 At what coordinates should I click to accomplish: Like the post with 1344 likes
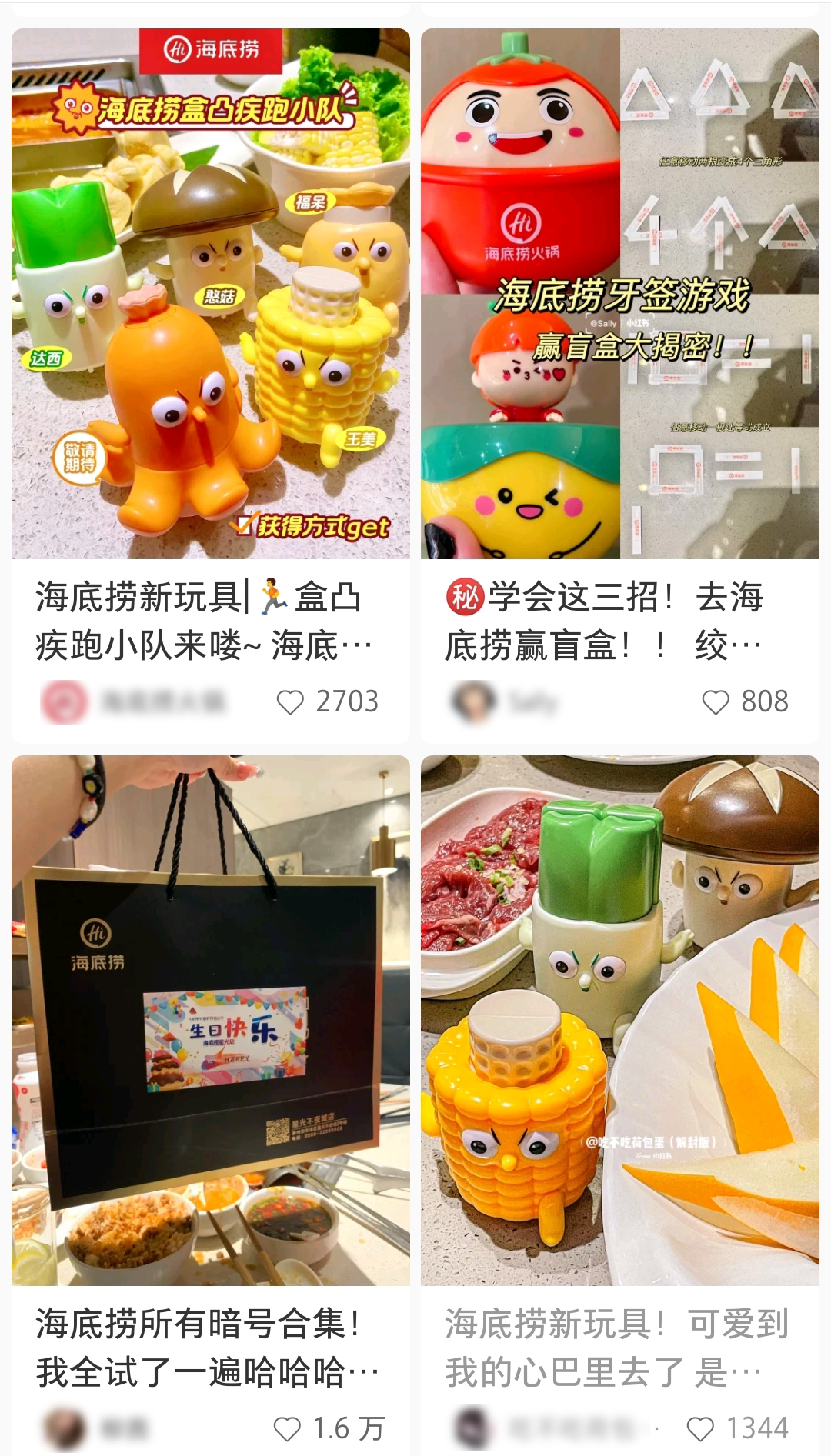[x=700, y=1428]
